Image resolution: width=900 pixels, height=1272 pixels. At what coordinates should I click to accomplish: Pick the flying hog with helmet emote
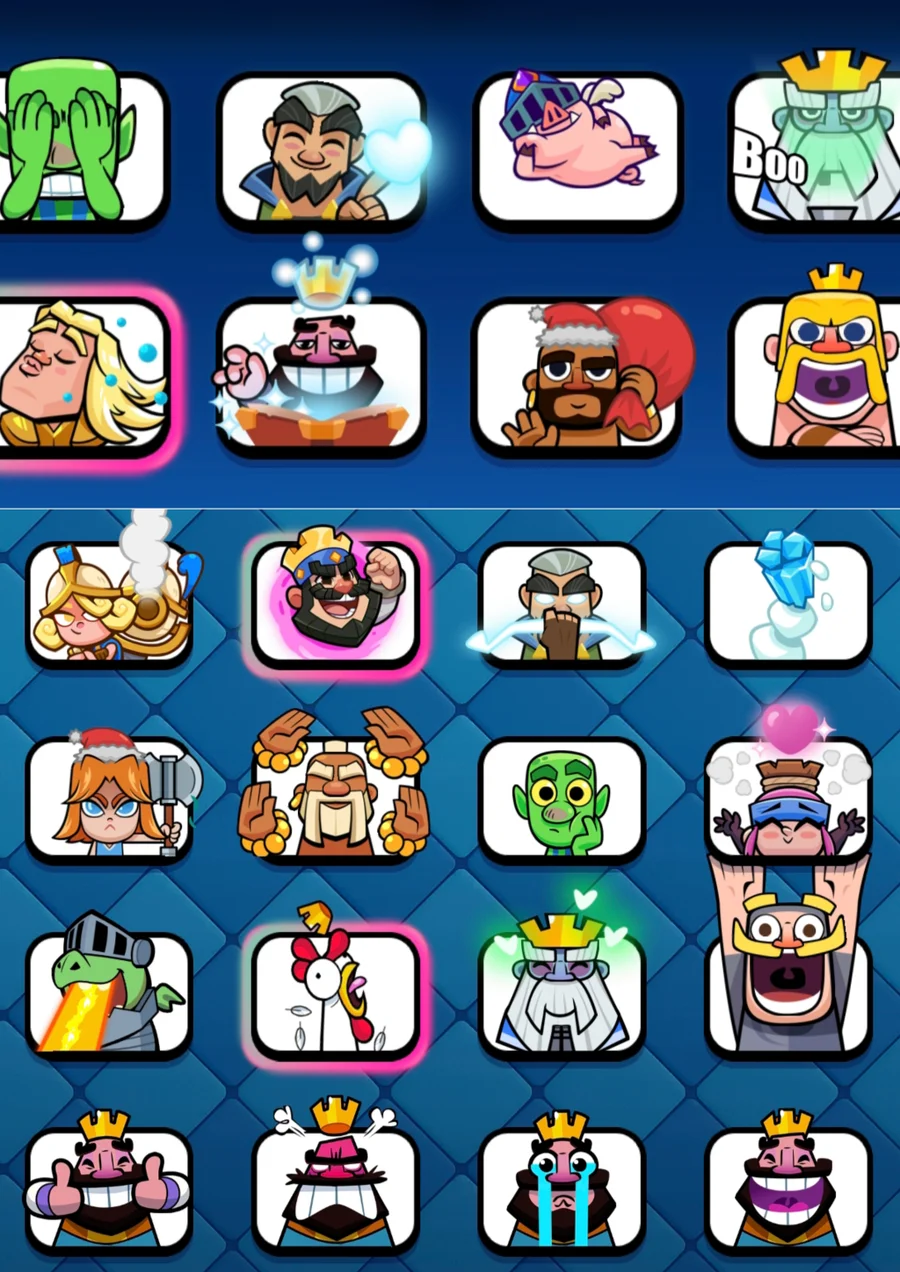click(578, 148)
